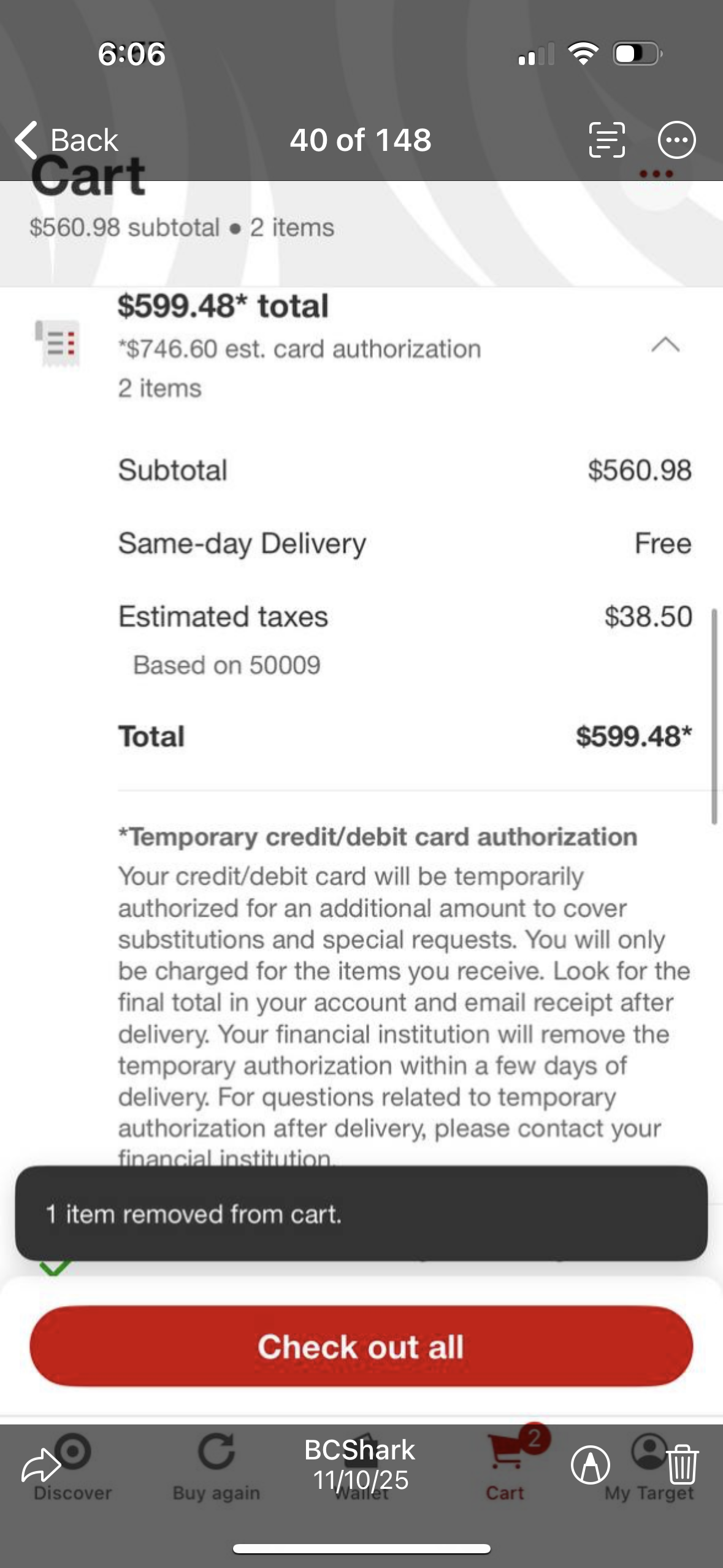
Task: Go back from the photo viewer
Action: pyautogui.click(x=66, y=140)
